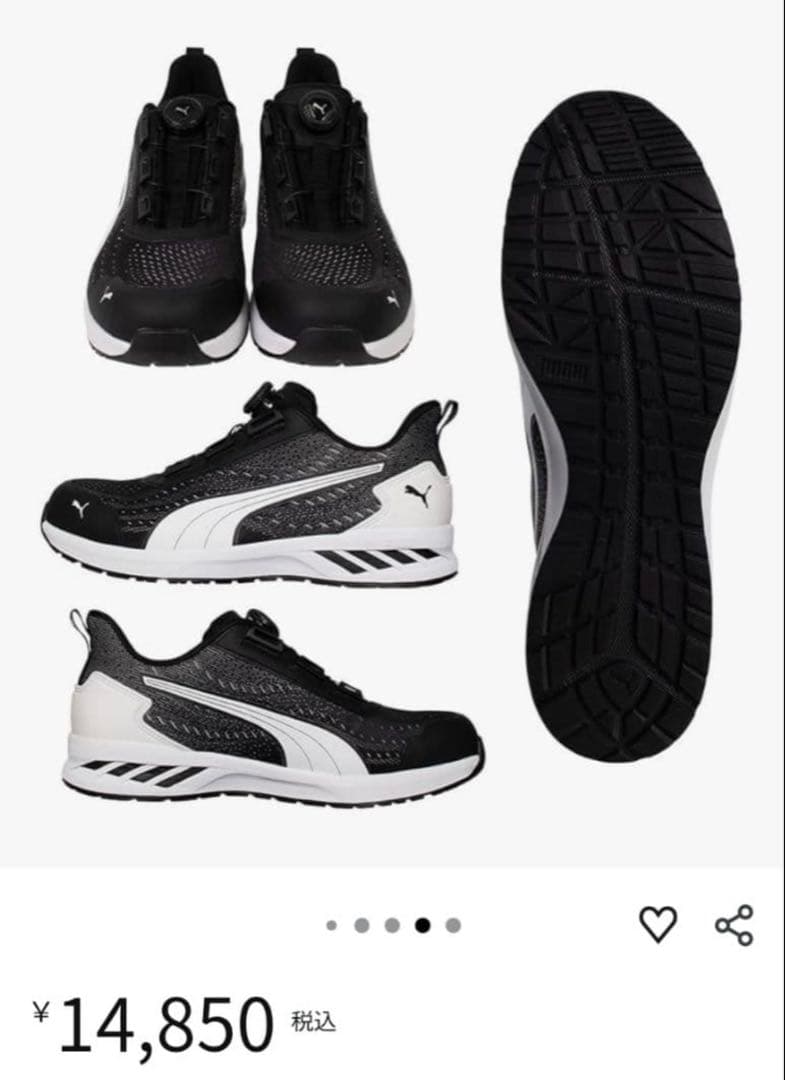Click the Boa dial on the front-facing shoes
This screenshot has width=785, height=1080.
[x=318, y=112]
